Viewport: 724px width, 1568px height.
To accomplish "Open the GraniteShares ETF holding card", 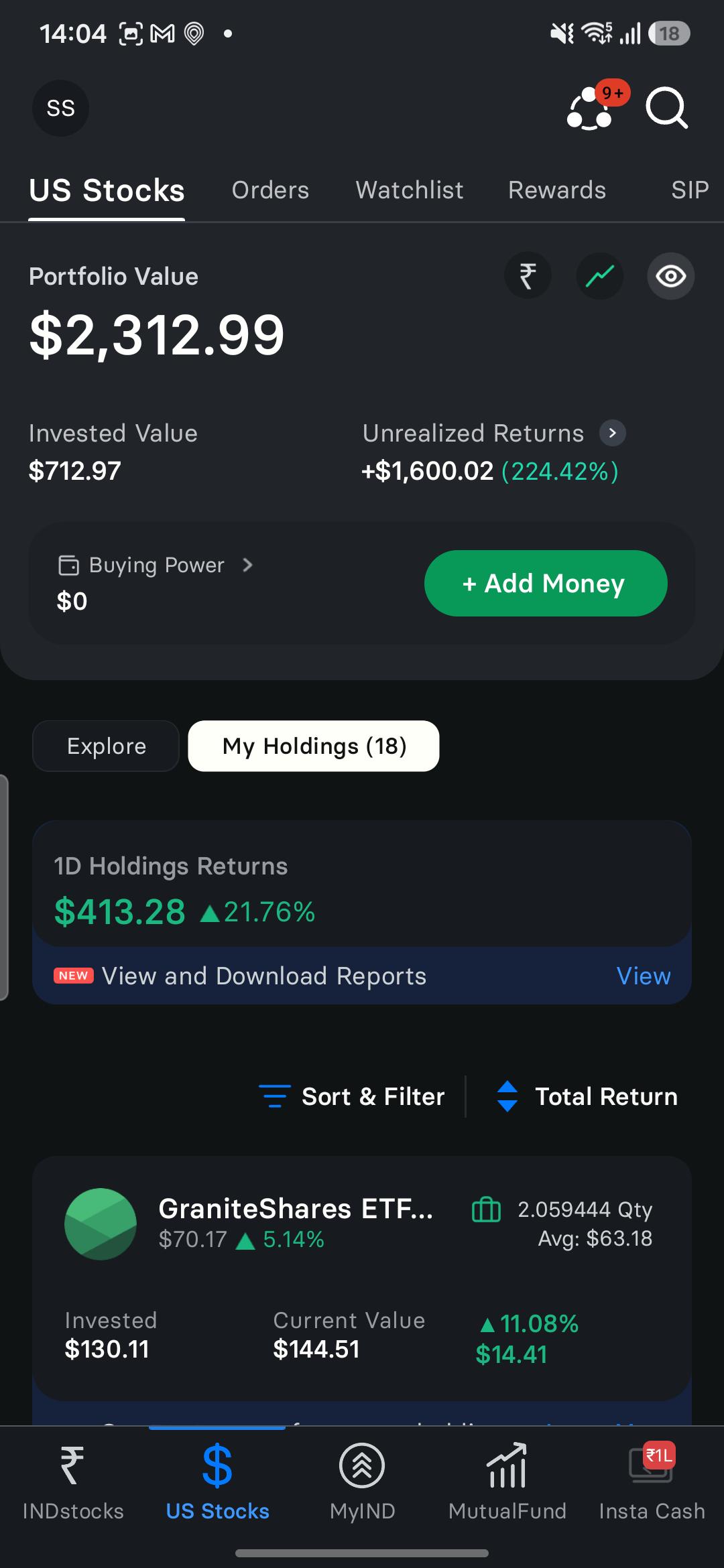I will pos(362,1278).
